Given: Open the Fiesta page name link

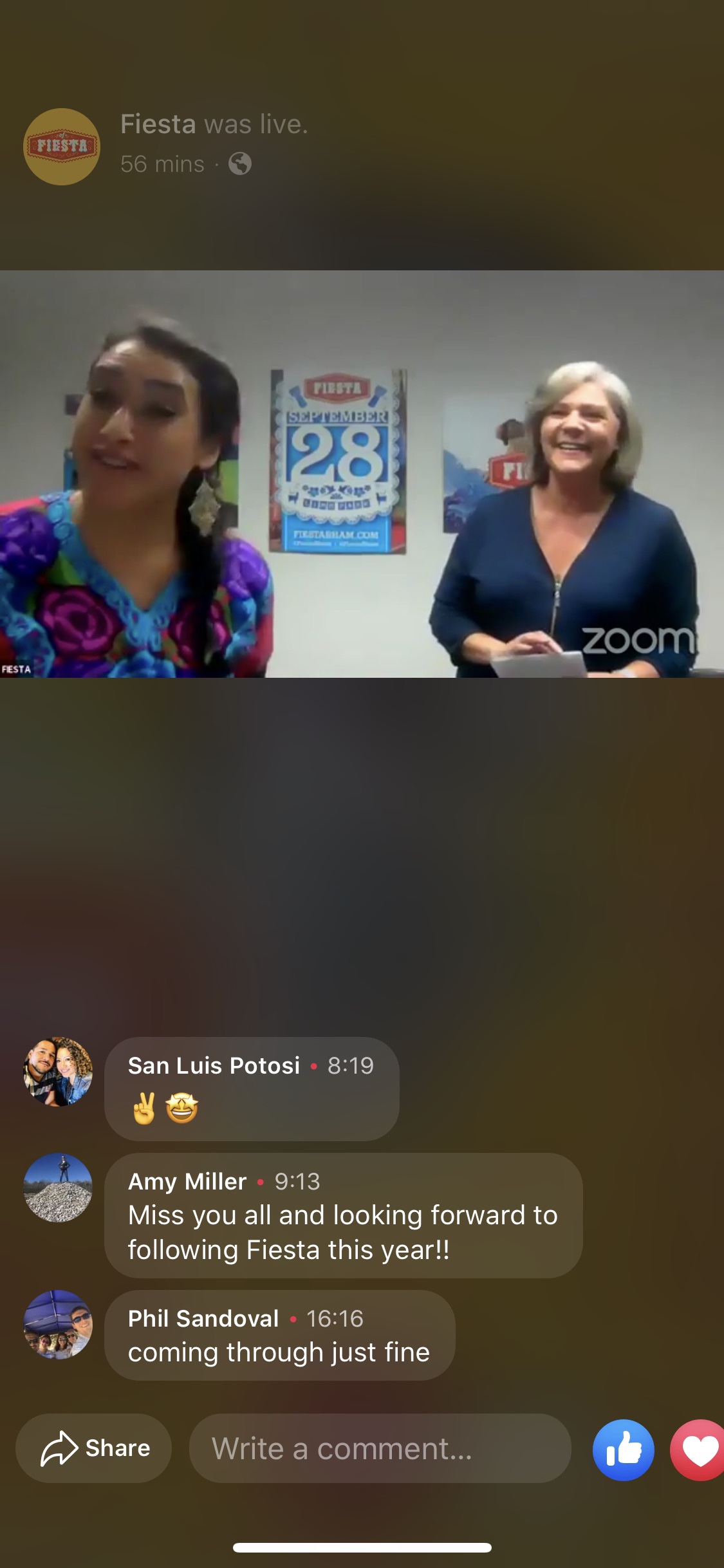Looking at the screenshot, I should coord(158,124).
